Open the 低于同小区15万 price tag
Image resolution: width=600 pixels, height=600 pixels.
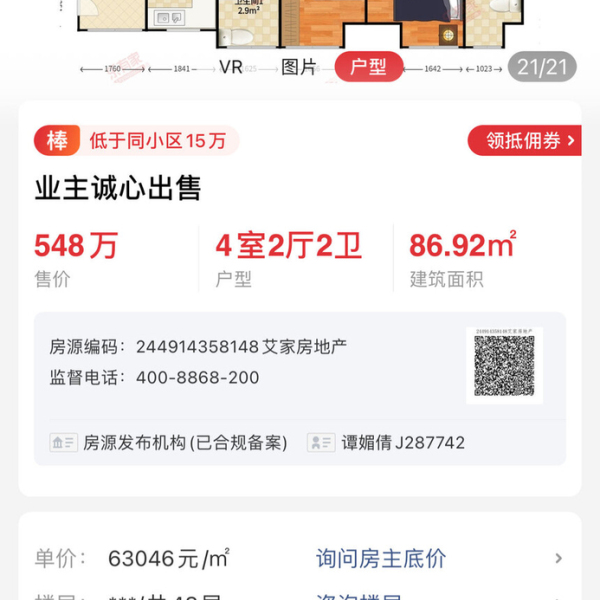[x=137, y=141]
